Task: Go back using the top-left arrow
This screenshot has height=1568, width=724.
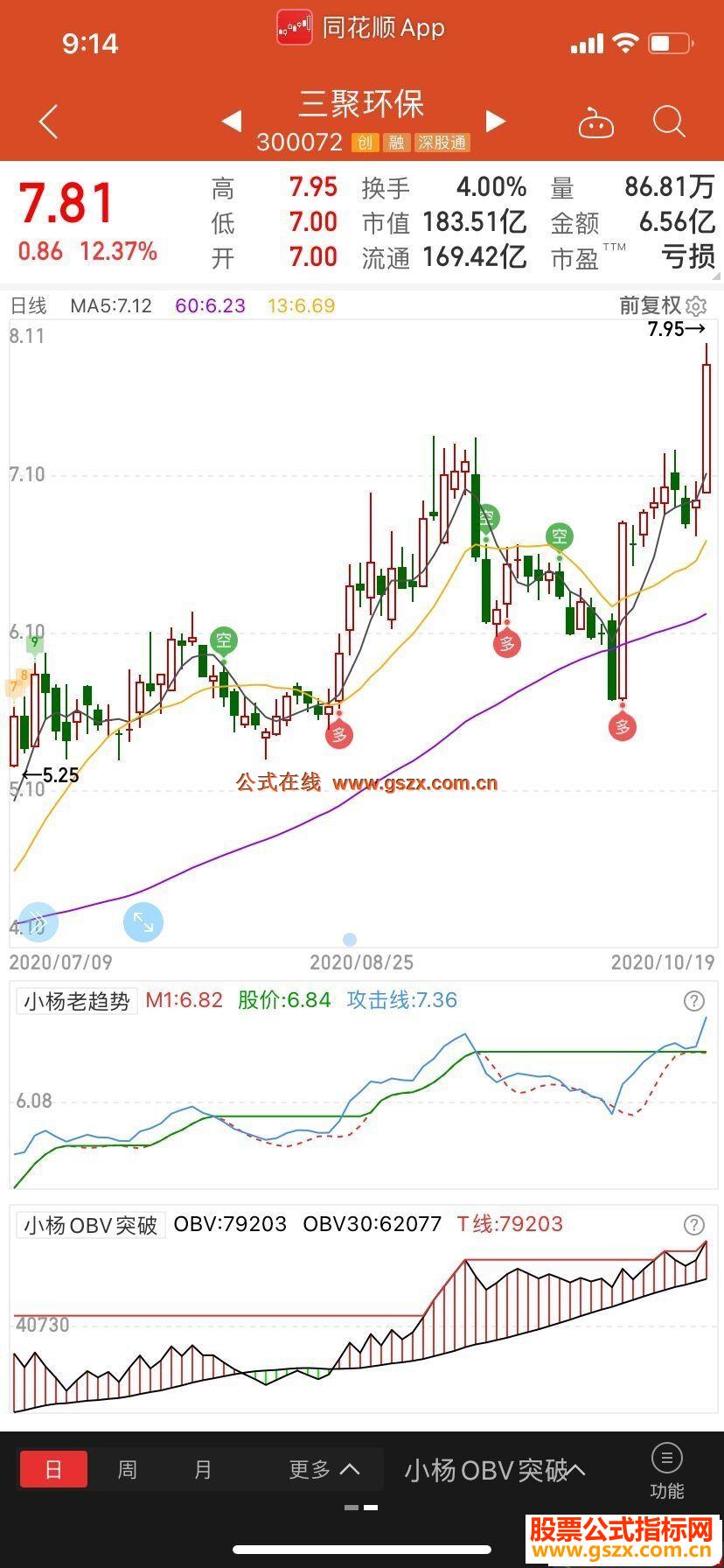Action: click(x=49, y=122)
